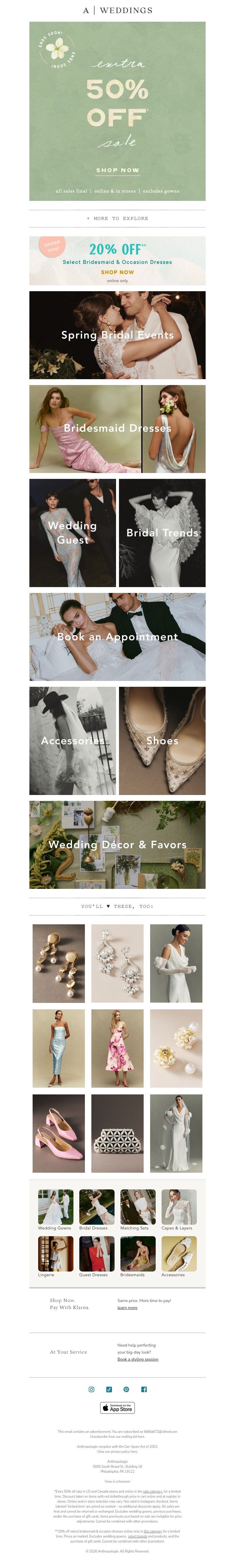Image resolution: width=235 pixels, height=1568 pixels.
Task: Visit the TikTok page
Action: (x=109, y=1389)
